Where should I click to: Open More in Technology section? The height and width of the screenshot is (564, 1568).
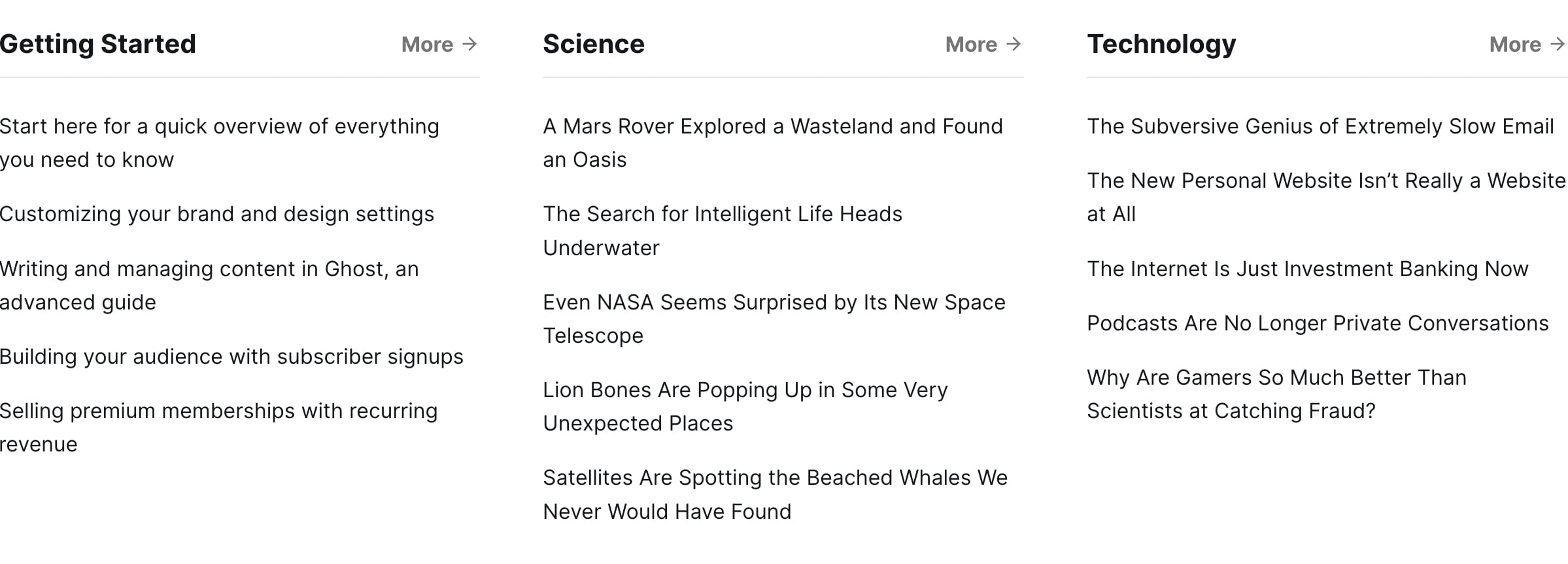1526,44
